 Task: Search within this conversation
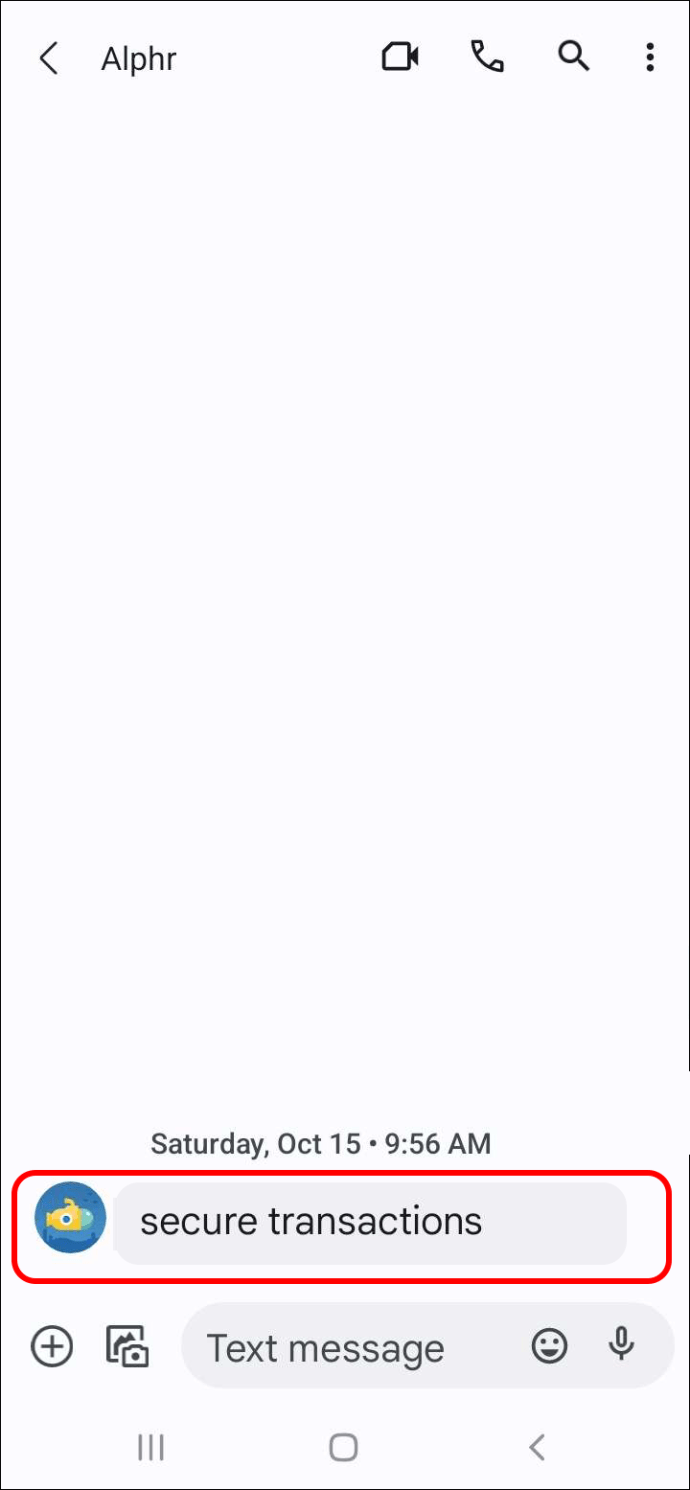pyautogui.click(x=573, y=57)
